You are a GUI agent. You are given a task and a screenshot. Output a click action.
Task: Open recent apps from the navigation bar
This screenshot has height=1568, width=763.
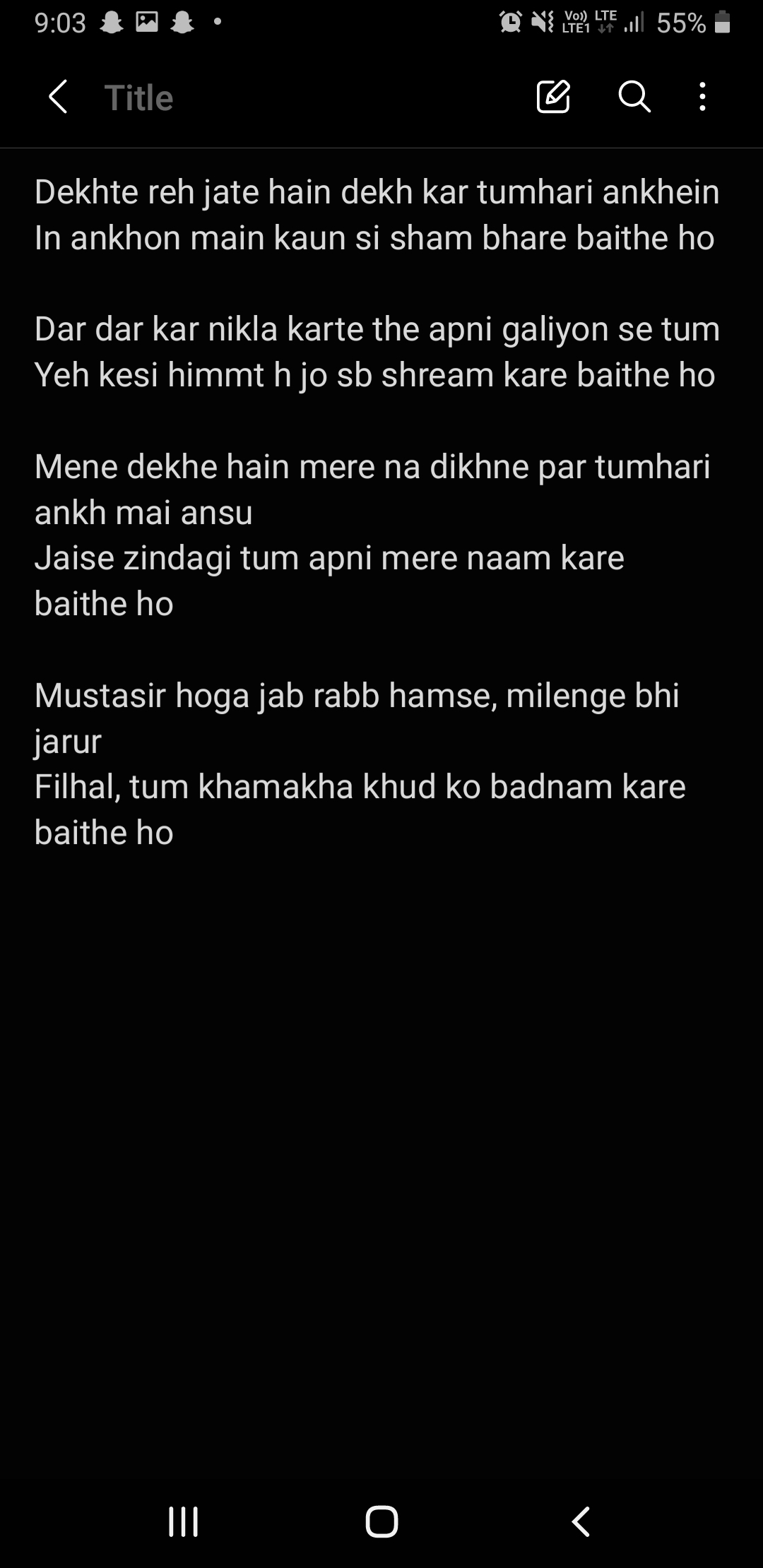(x=183, y=1521)
